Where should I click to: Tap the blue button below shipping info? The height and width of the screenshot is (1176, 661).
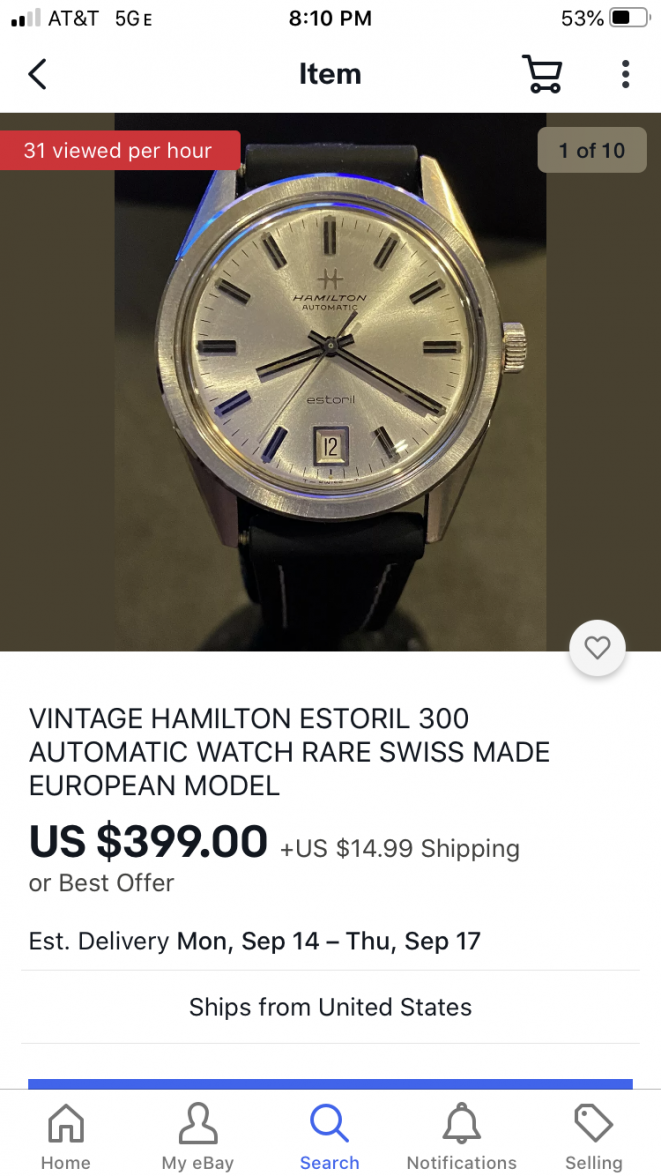(x=330, y=1083)
